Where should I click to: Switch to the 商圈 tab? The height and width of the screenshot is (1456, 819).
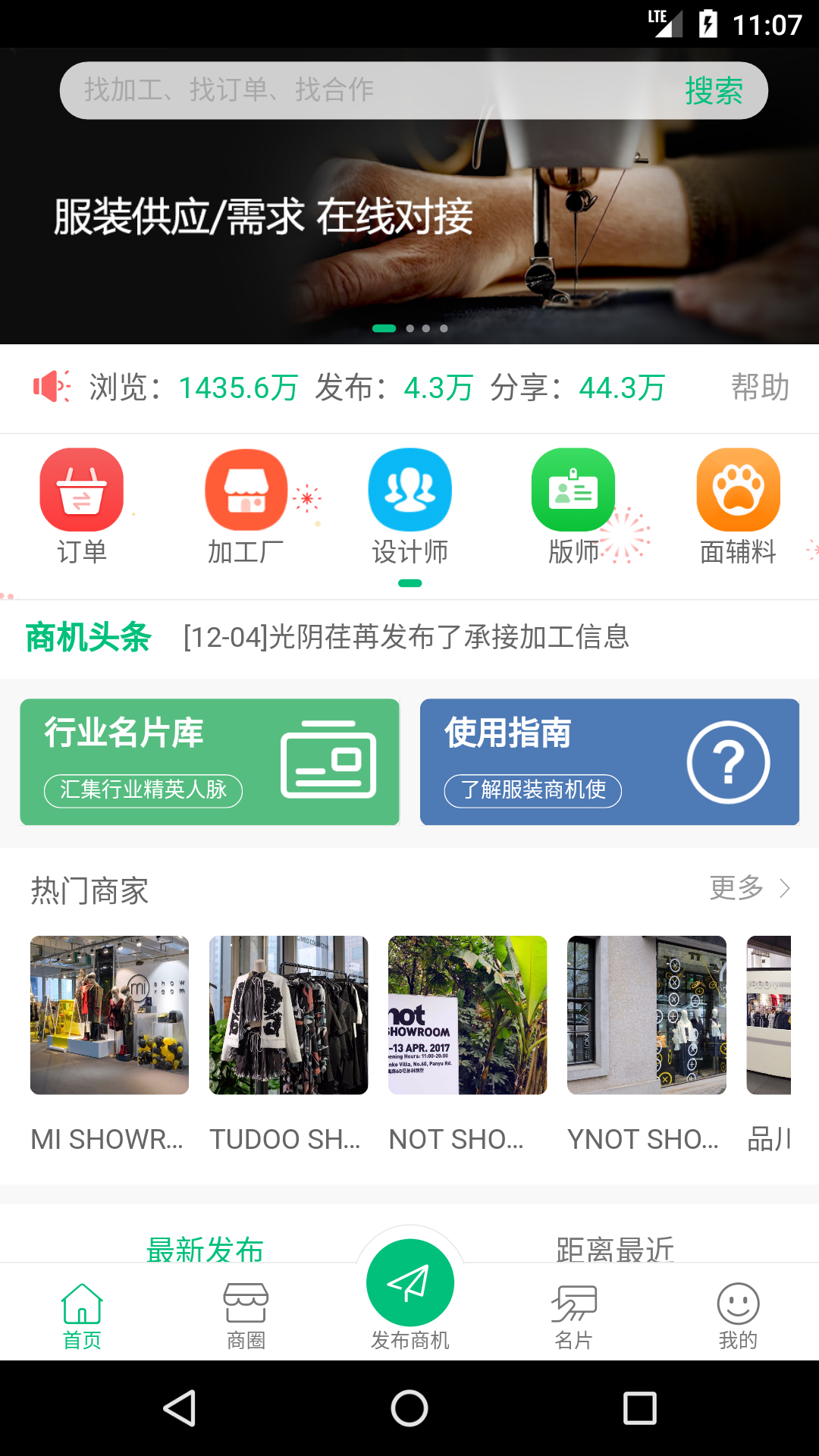246,1316
